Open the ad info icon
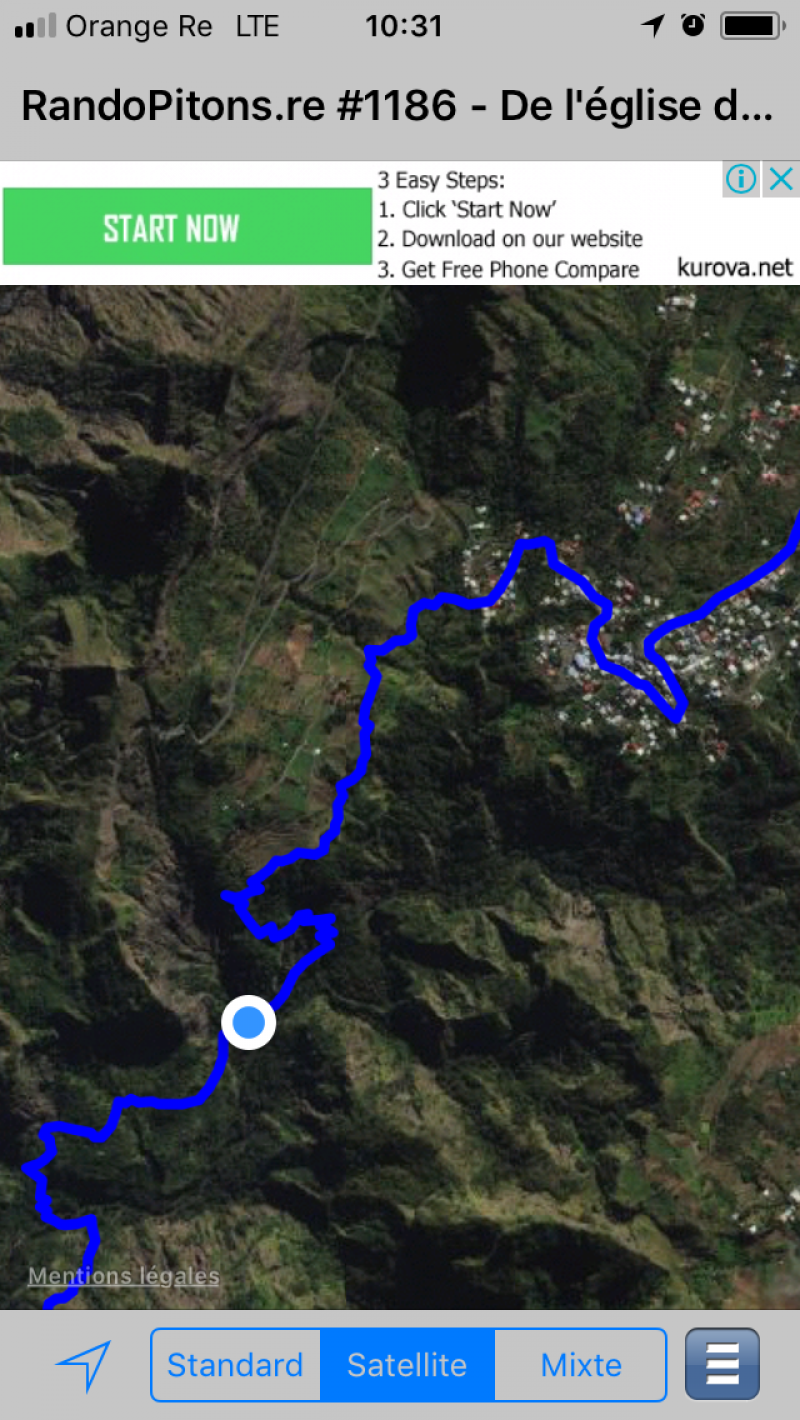This screenshot has height=1420, width=800. point(741,179)
